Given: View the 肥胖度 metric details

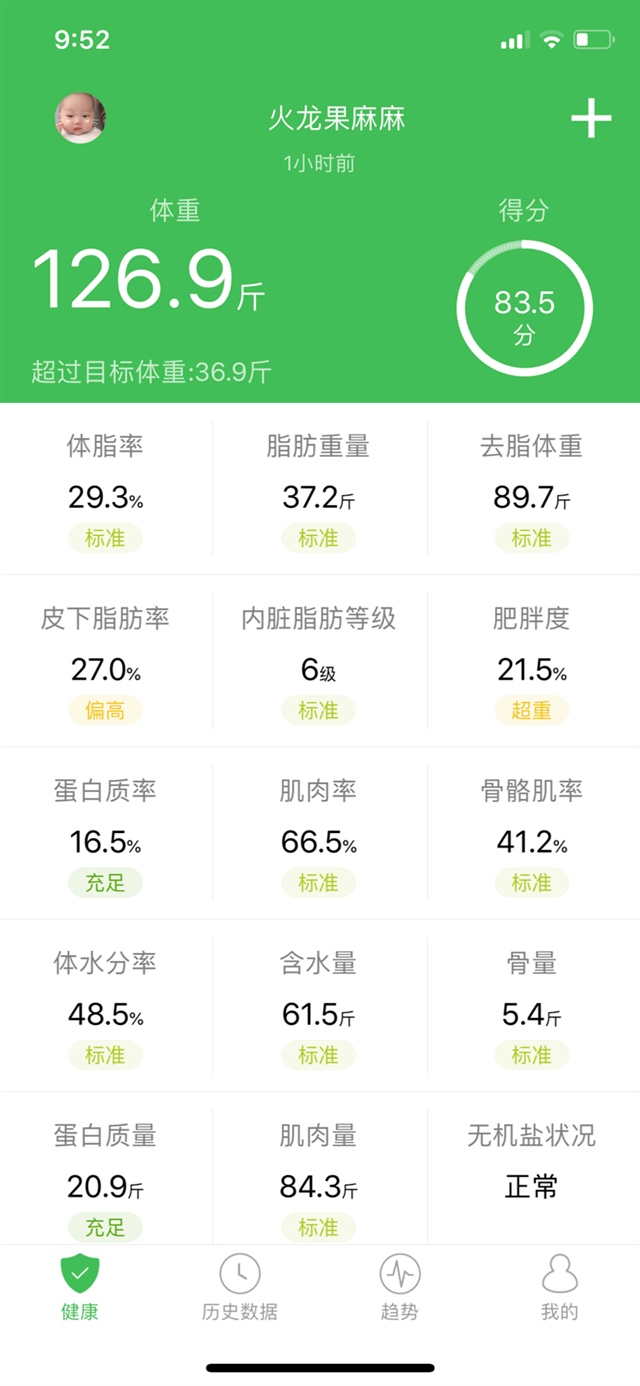Looking at the screenshot, I should [x=532, y=664].
